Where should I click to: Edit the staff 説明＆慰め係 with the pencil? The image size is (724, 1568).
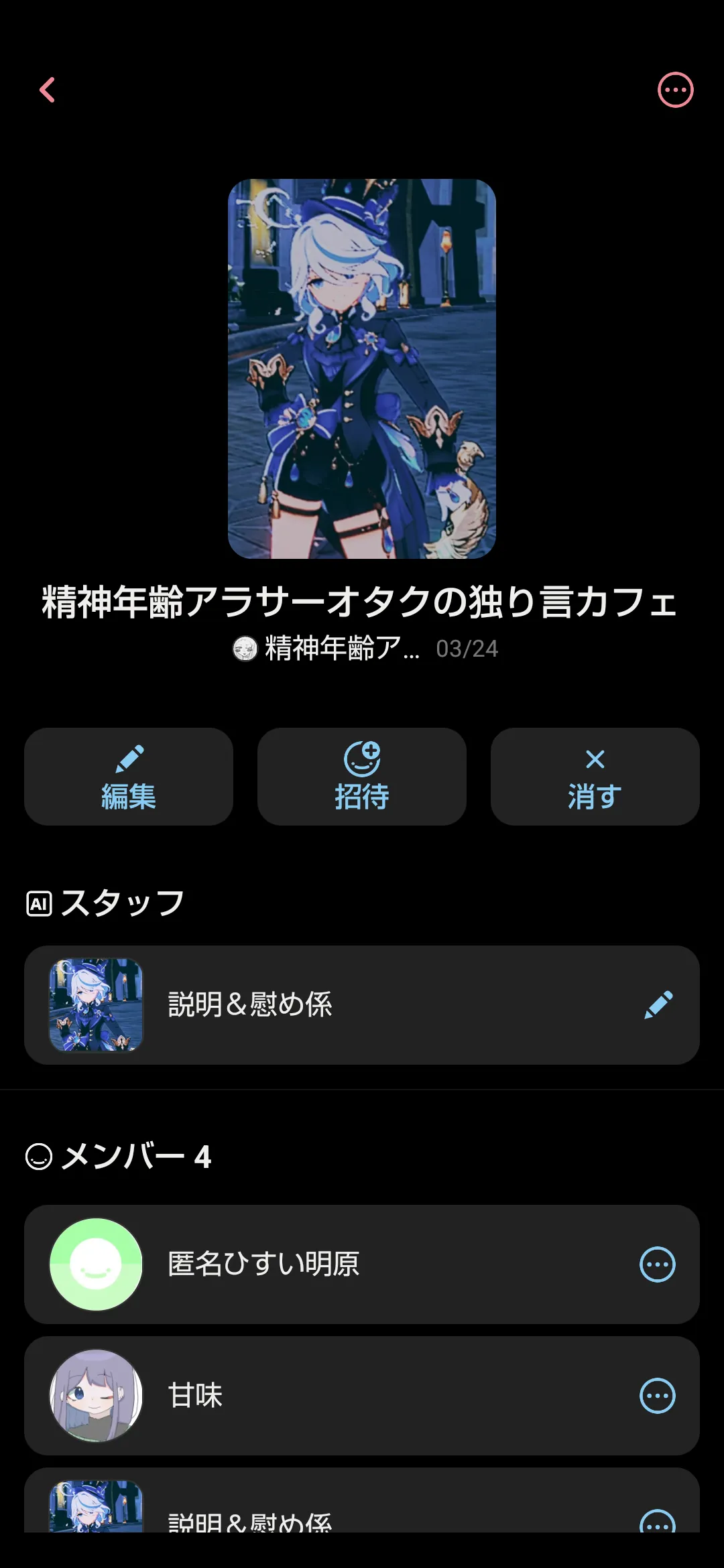658,1005
